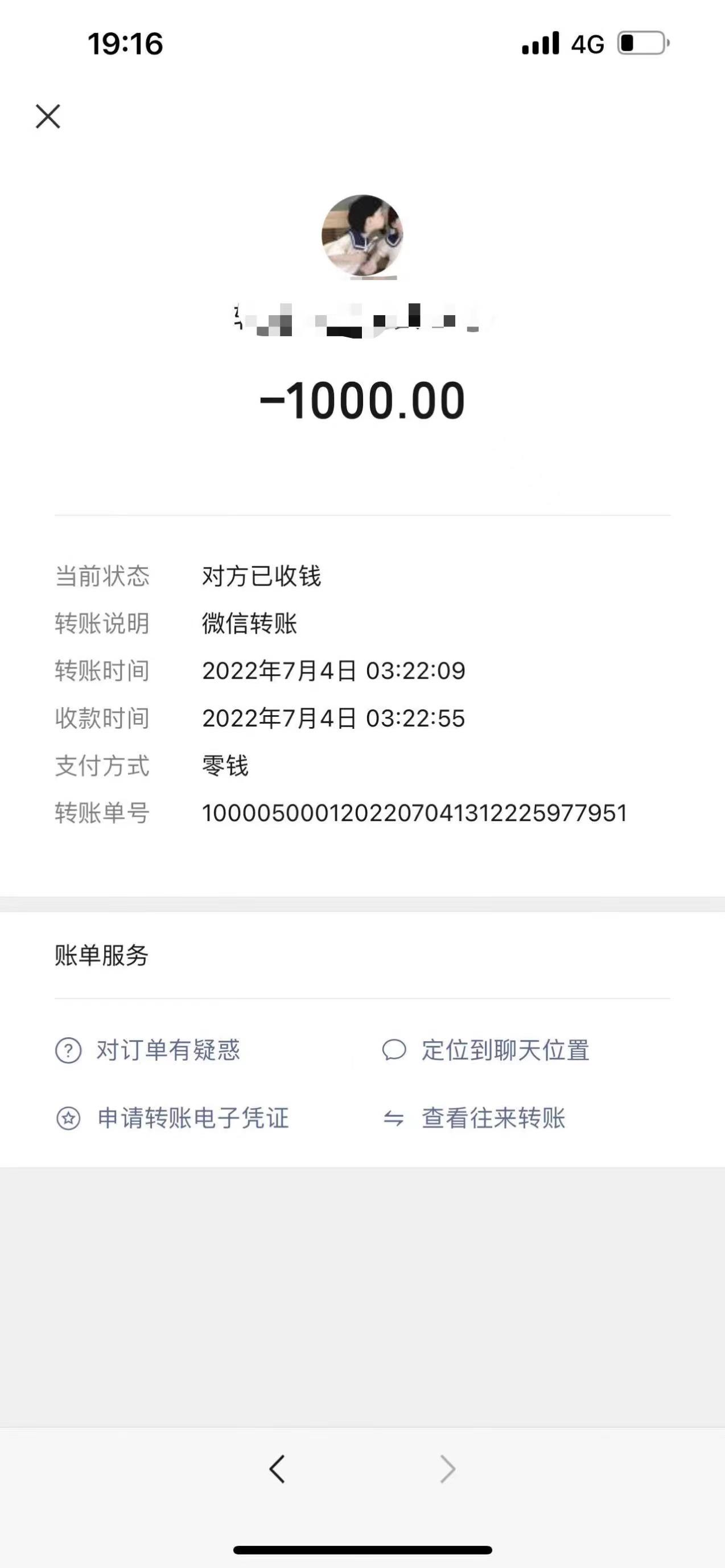Open the recipient's profile avatar
The height and width of the screenshot is (1568, 725).
pyautogui.click(x=362, y=236)
